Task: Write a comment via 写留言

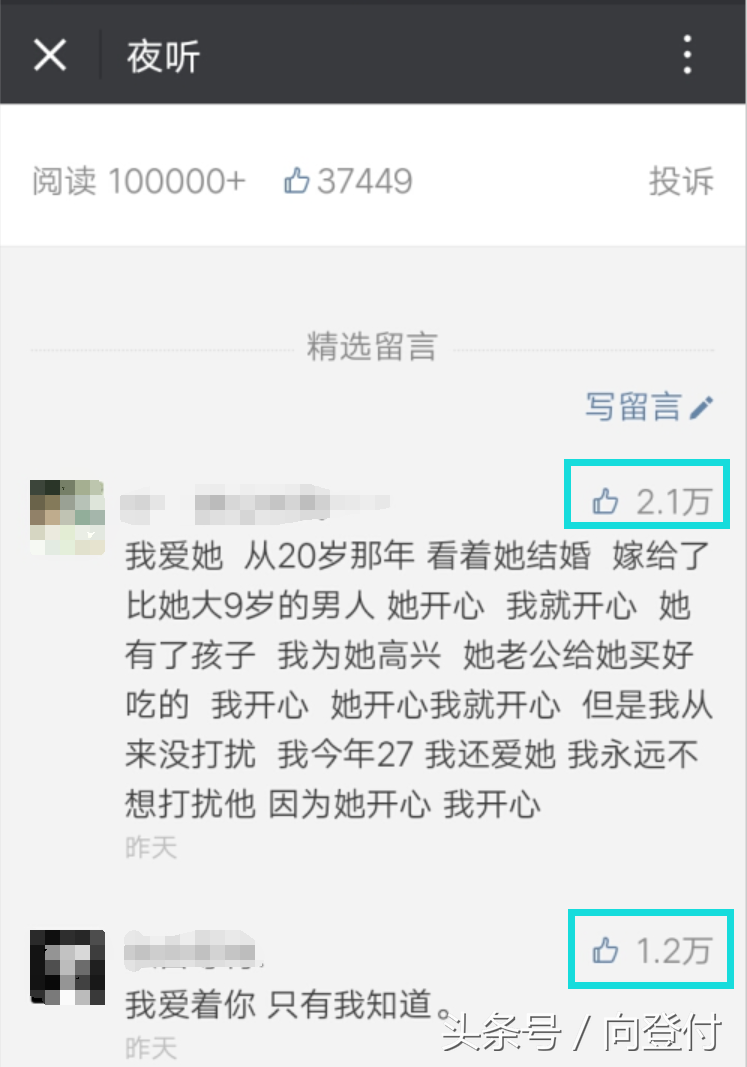Action: pos(649,407)
